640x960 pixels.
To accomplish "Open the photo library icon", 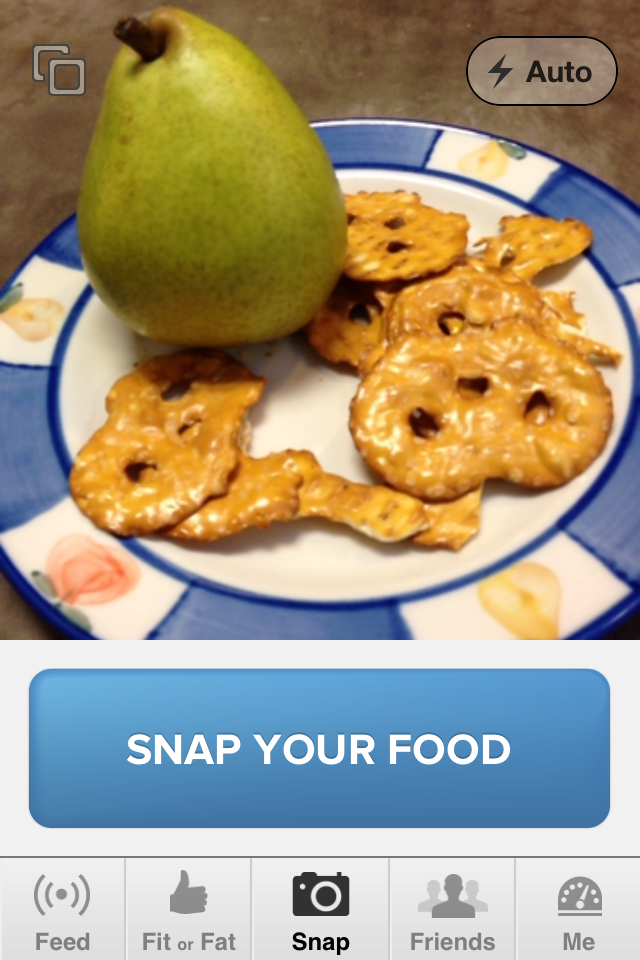I will click(x=59, y=70).
